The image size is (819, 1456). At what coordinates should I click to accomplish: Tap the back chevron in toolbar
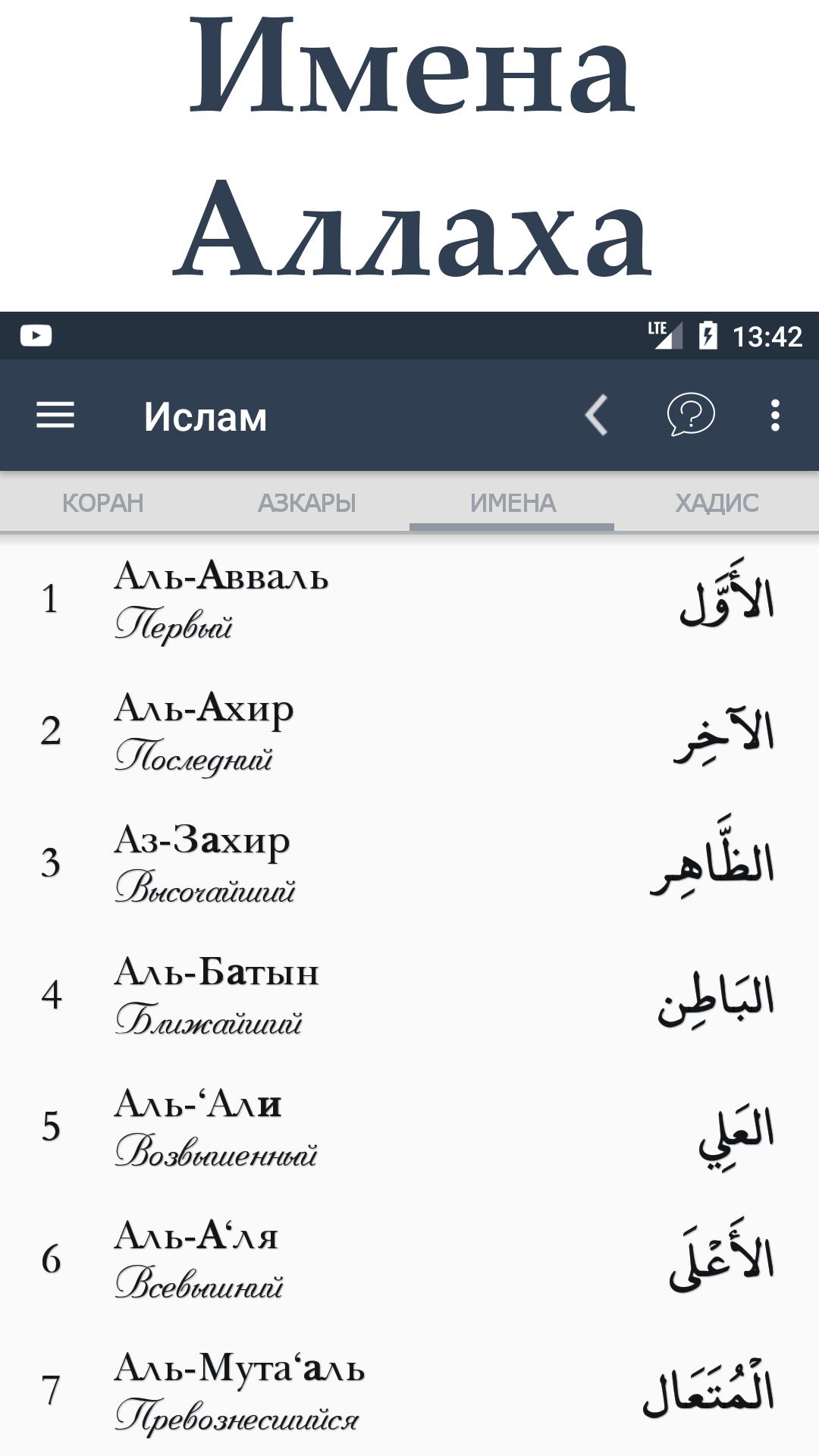[598, 416]
